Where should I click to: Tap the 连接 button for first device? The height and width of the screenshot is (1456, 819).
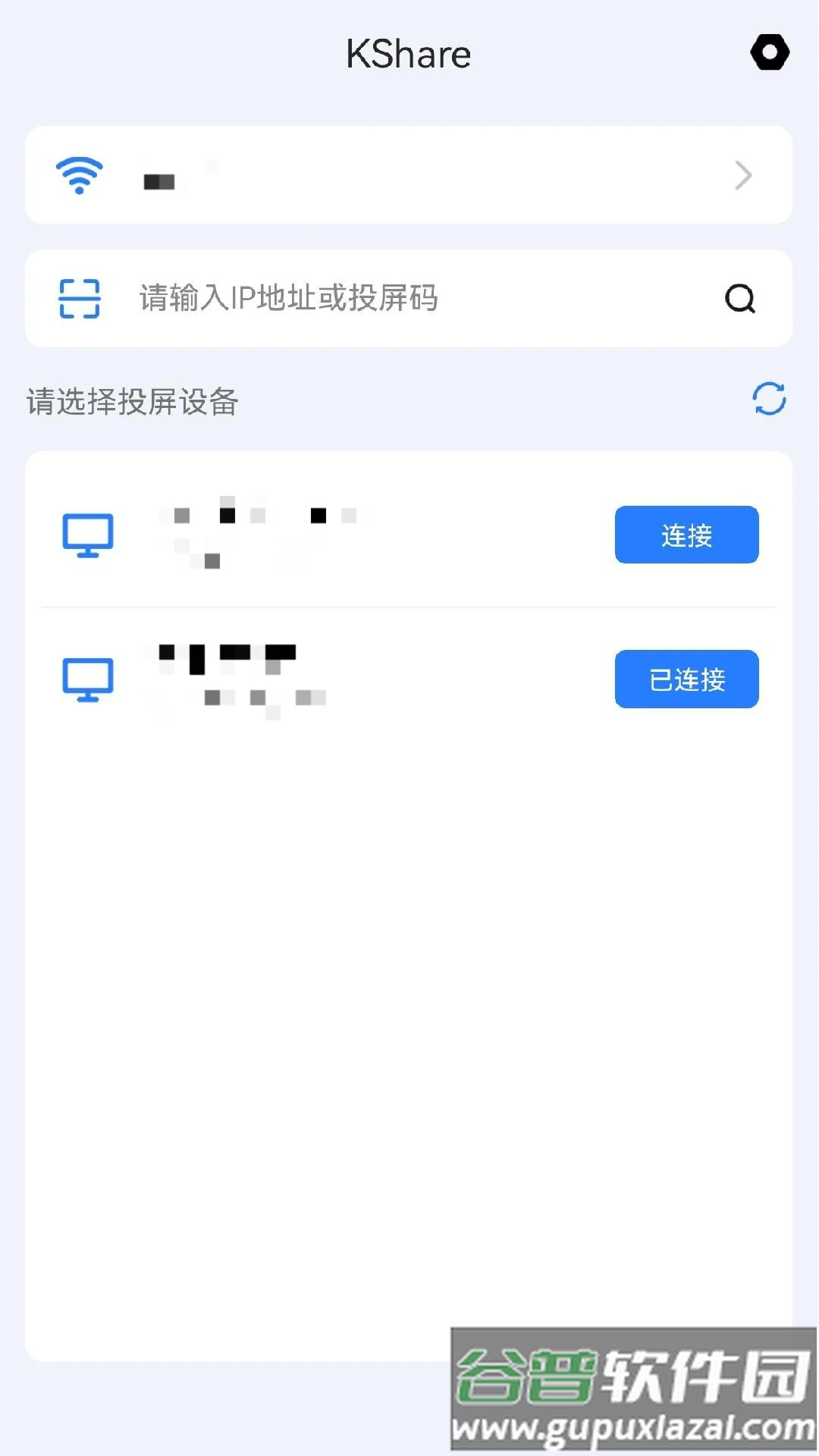pos(686,535)
